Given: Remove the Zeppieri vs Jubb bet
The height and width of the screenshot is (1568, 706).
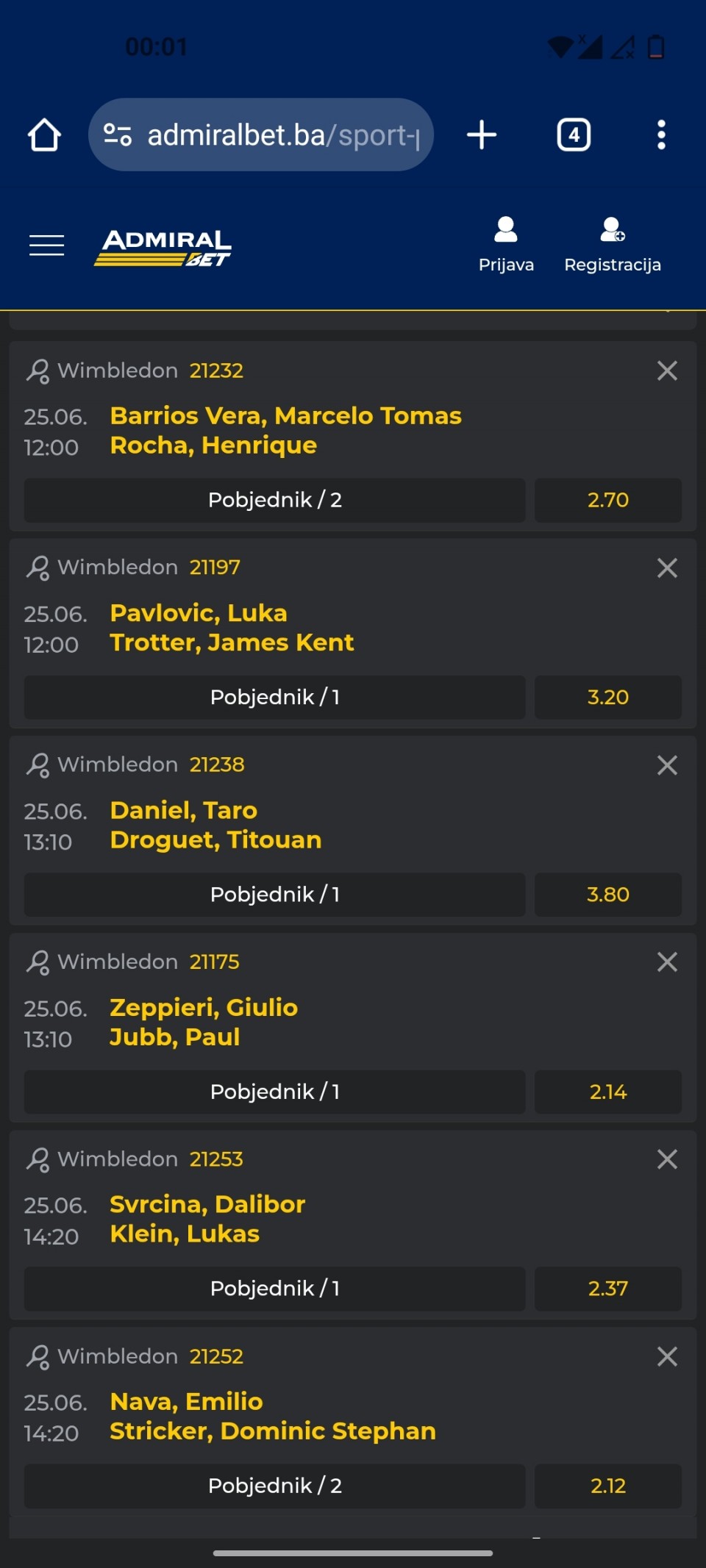Looking at the screenshot, I should [667, 962].
